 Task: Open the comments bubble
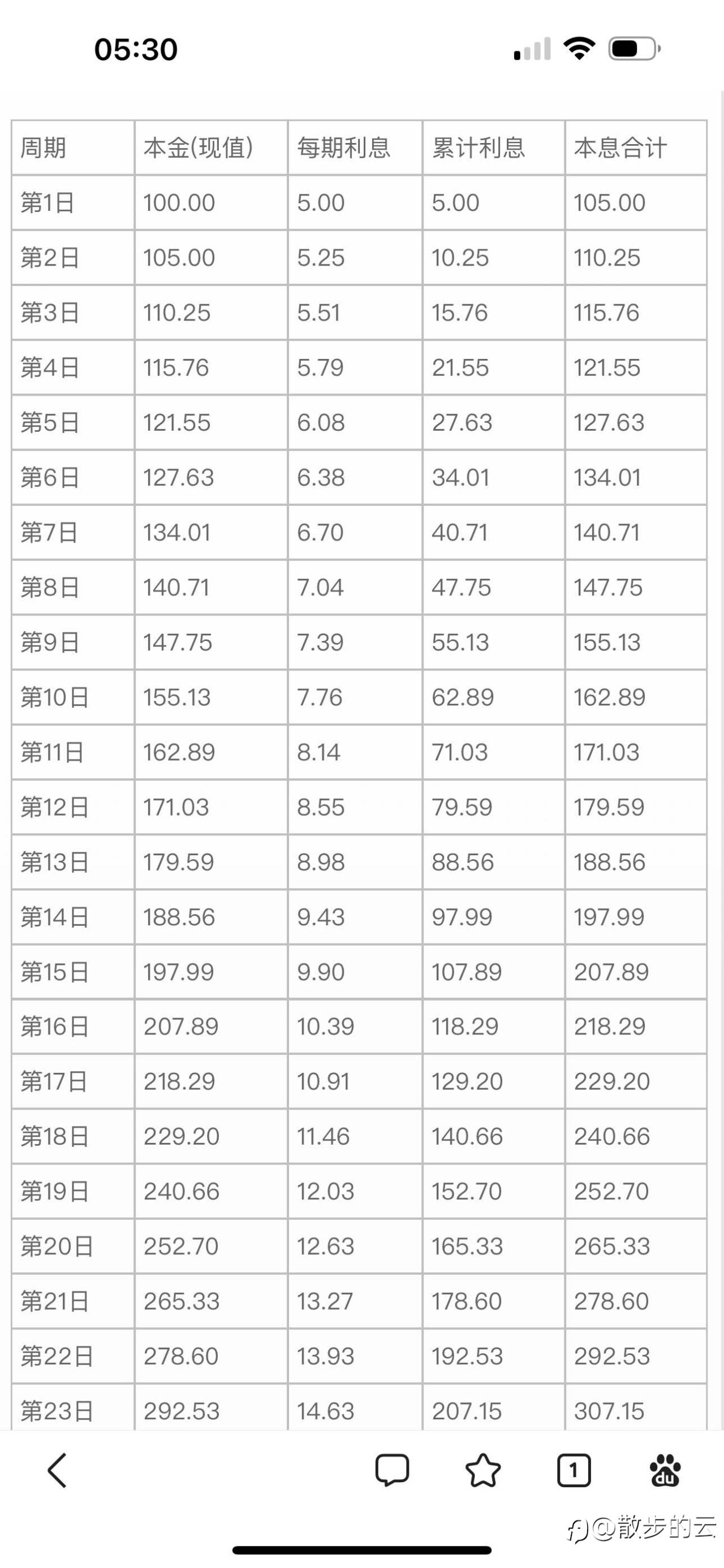(392, 1471)
